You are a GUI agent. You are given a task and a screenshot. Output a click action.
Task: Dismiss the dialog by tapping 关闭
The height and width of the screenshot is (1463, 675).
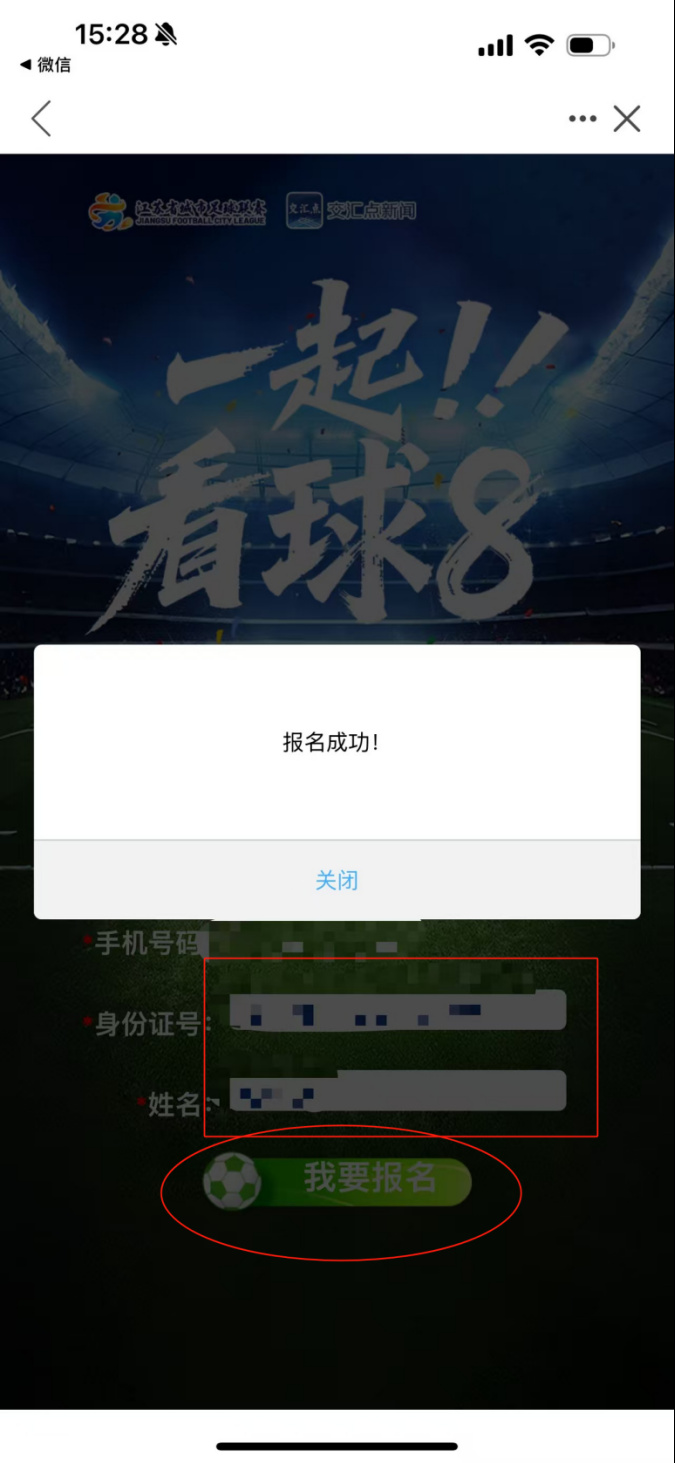(x=337, y=880)
